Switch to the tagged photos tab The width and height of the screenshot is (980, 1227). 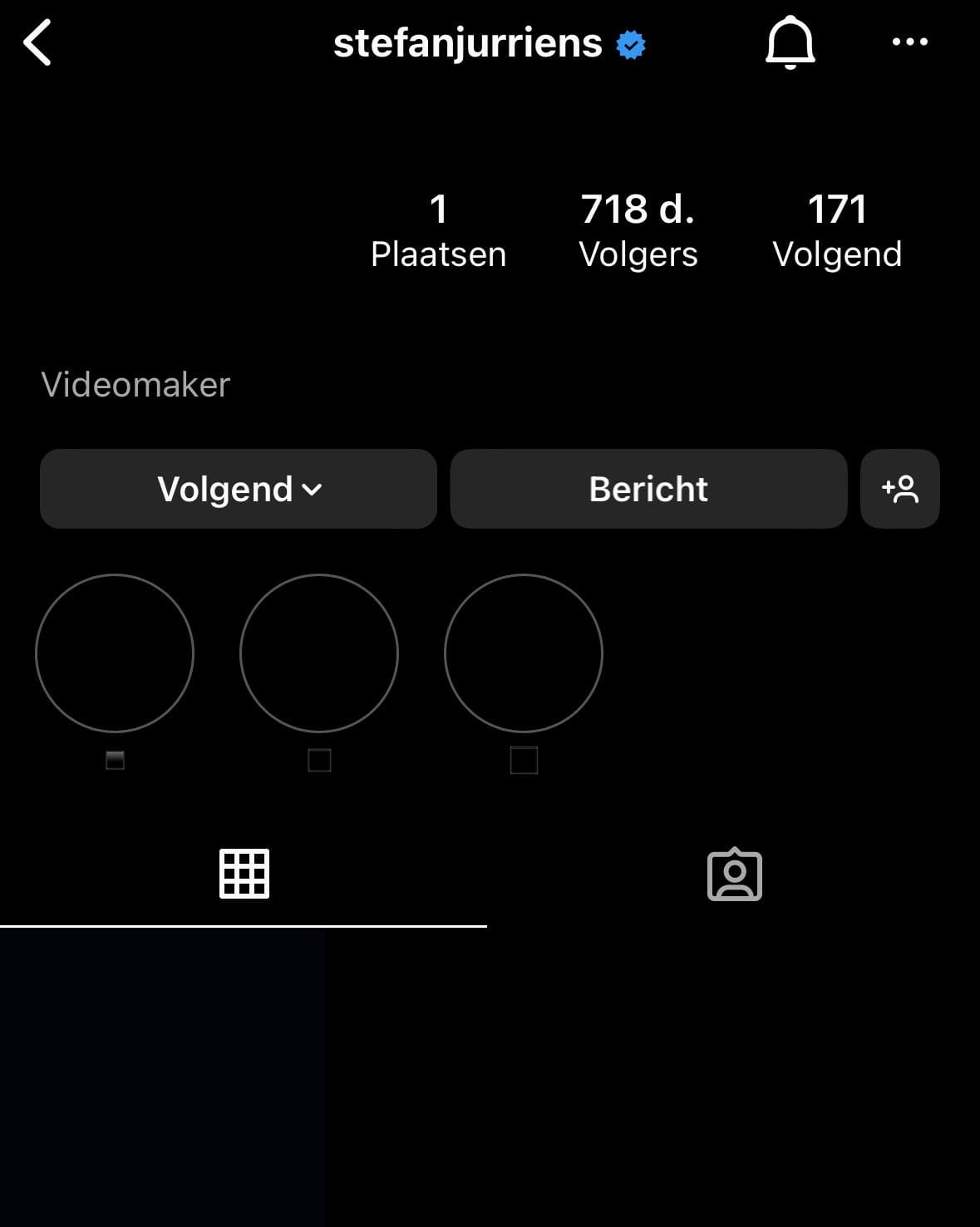pos(734,875)
